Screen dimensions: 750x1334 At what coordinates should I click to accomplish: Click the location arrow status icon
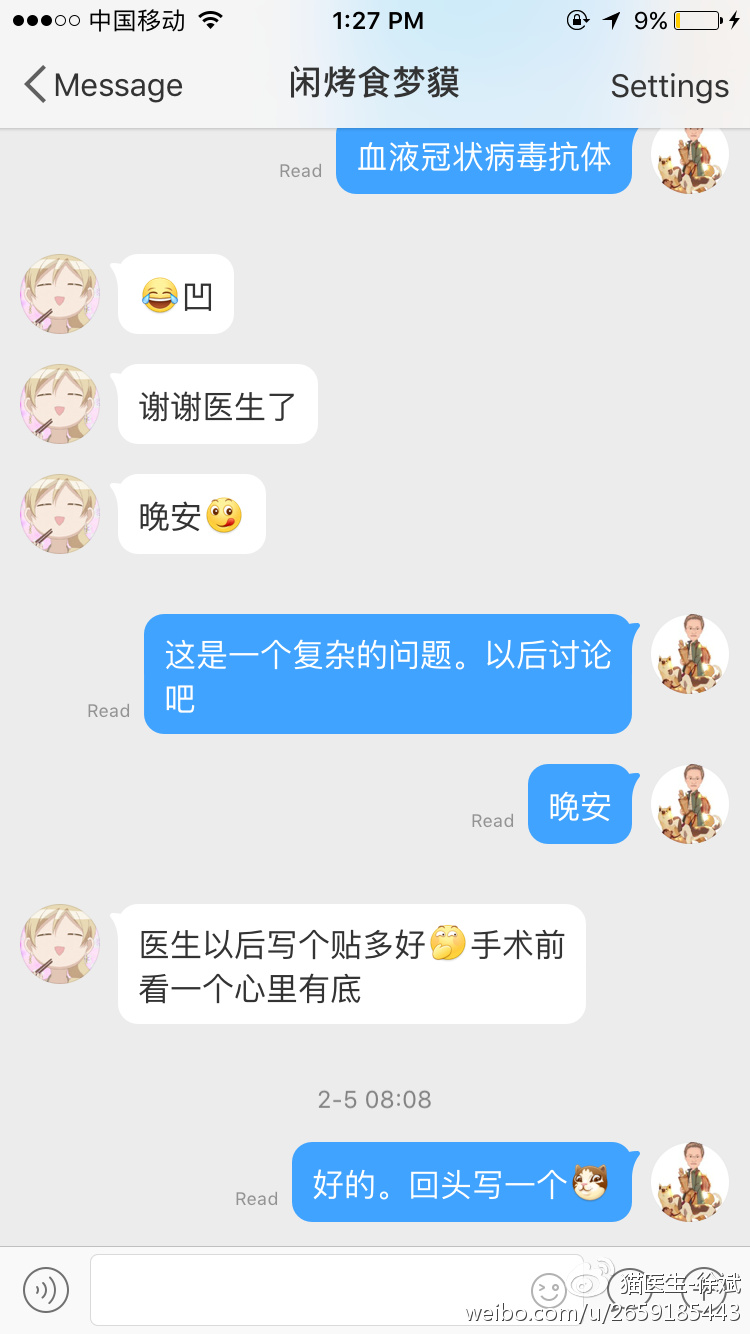coord(609,18)
